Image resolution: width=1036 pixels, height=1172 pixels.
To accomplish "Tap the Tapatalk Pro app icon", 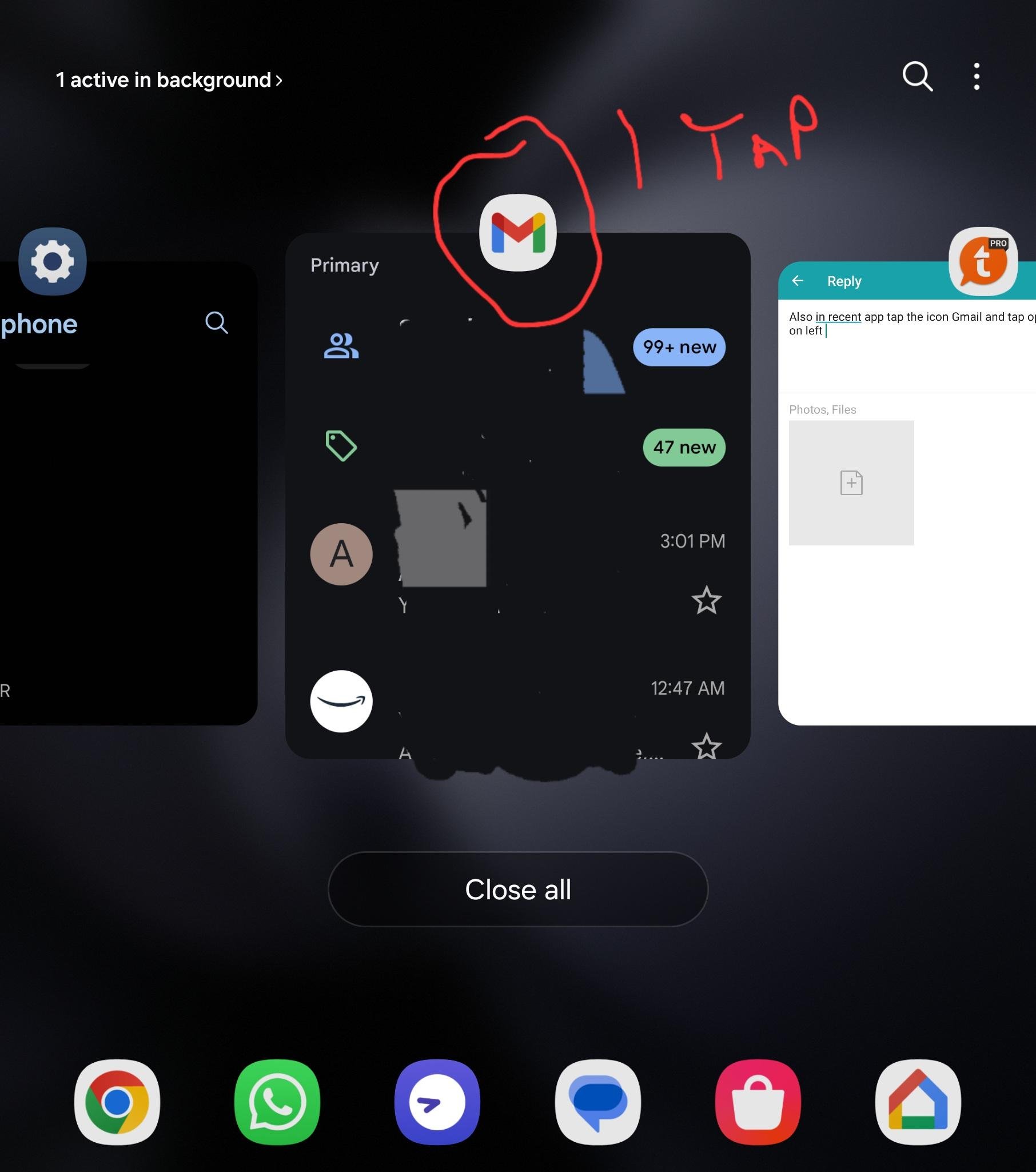I will tap(983, 261).
